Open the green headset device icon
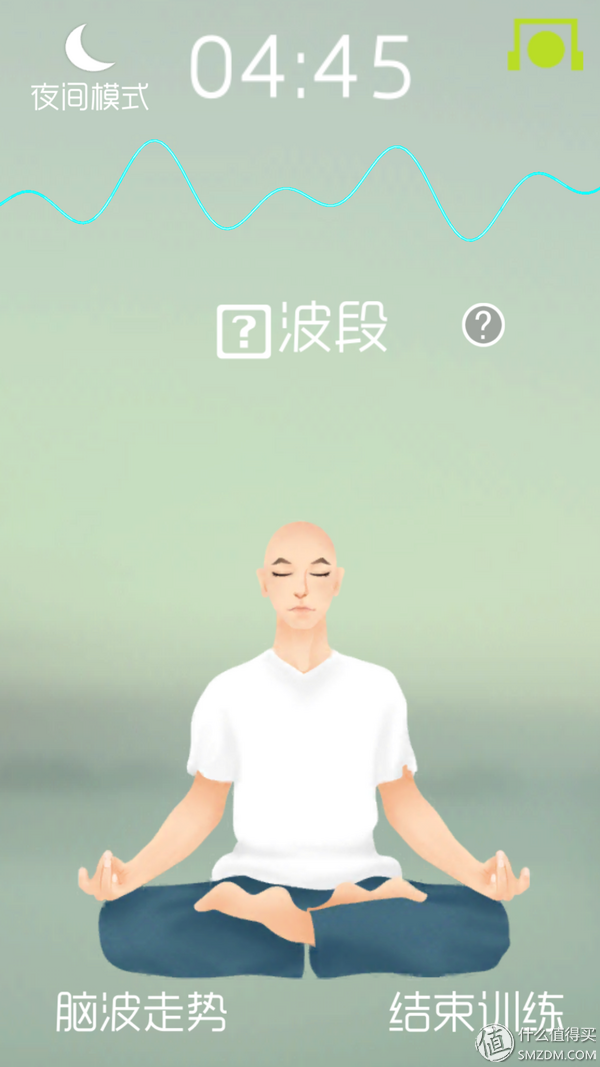The image size is (600, 1067). [x=546, y=46]
